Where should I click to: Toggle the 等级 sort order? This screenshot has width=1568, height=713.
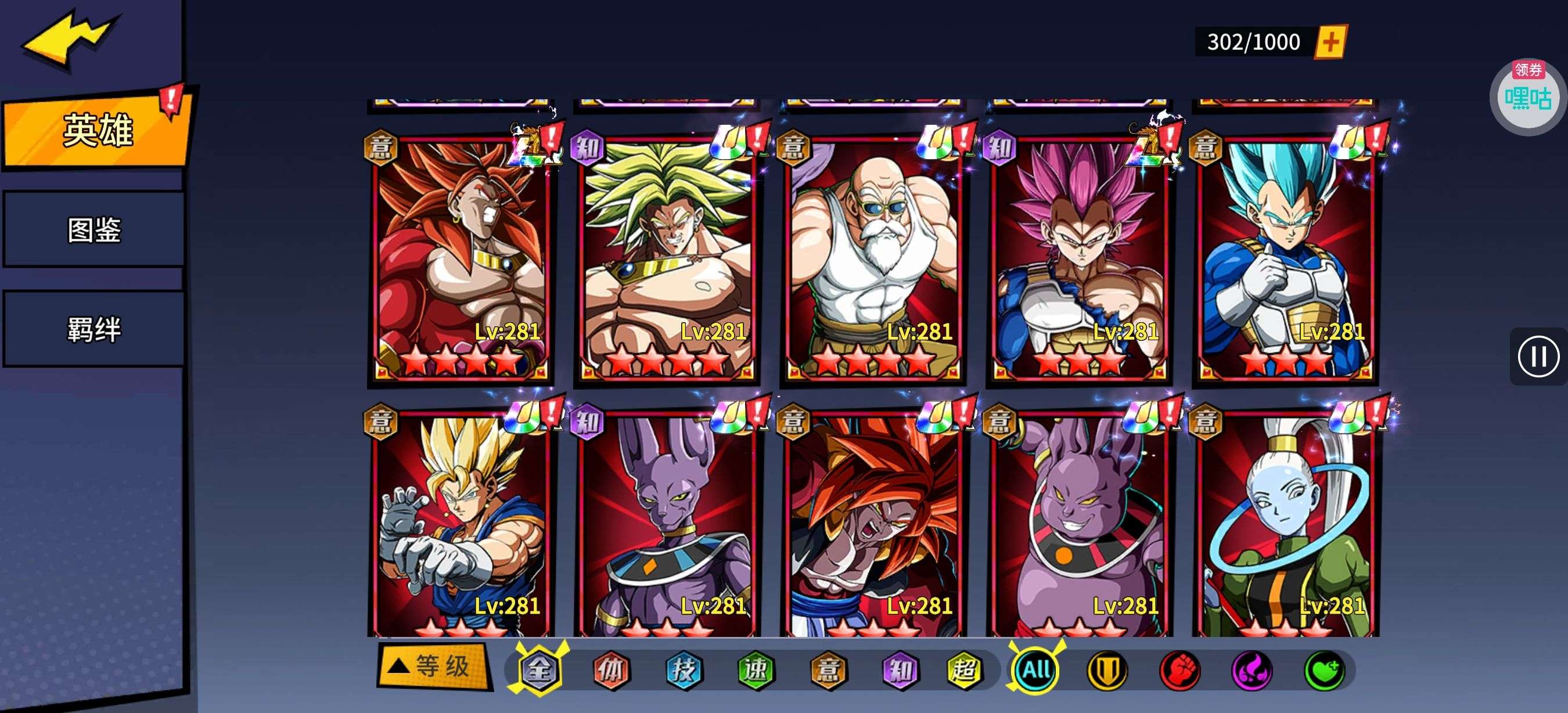[x=433, y=666]
